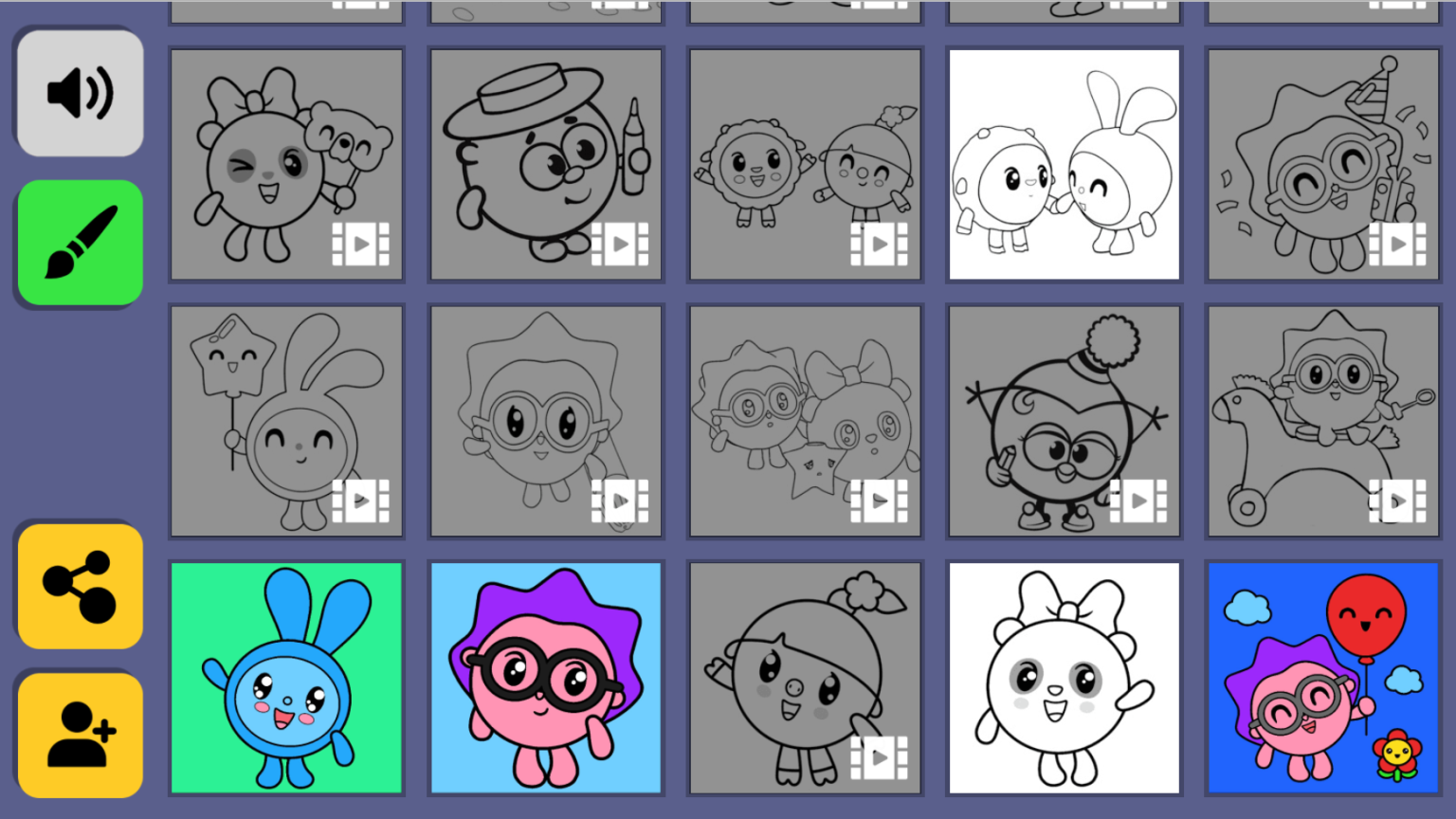Open the colored blue bunny on green
This screenshot has height=819, width=1456.
(x=286, y=678)
